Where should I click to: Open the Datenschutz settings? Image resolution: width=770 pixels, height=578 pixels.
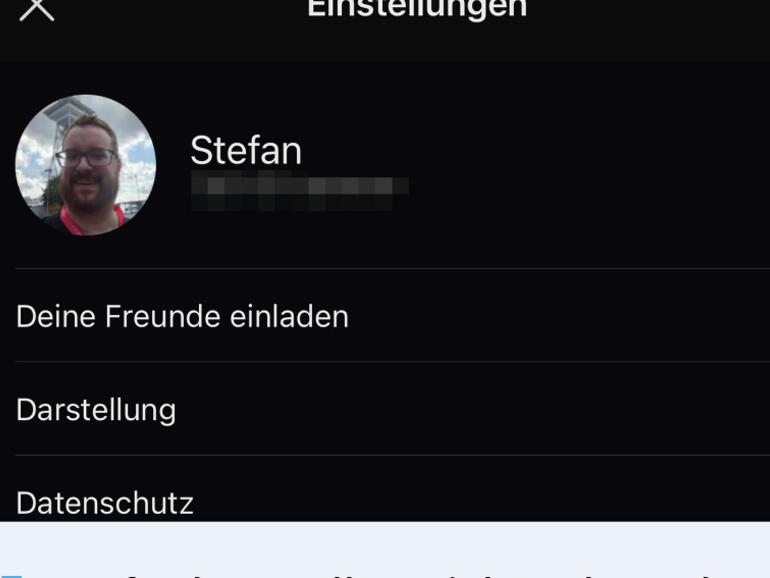coord(105,501)
